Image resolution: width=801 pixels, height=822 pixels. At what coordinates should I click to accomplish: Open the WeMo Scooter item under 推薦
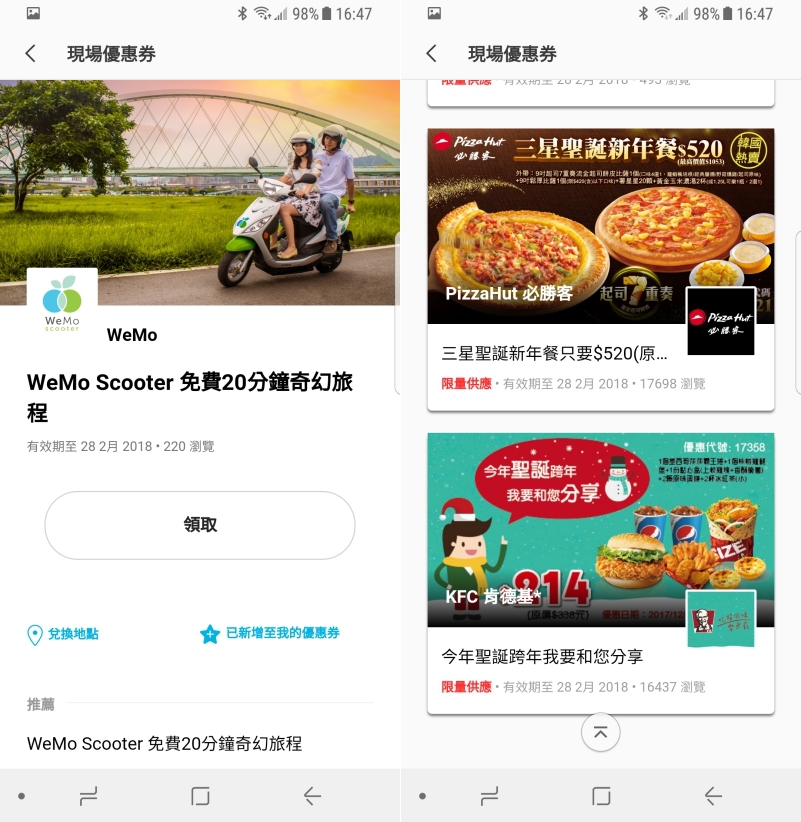click(x=165, y=744)
